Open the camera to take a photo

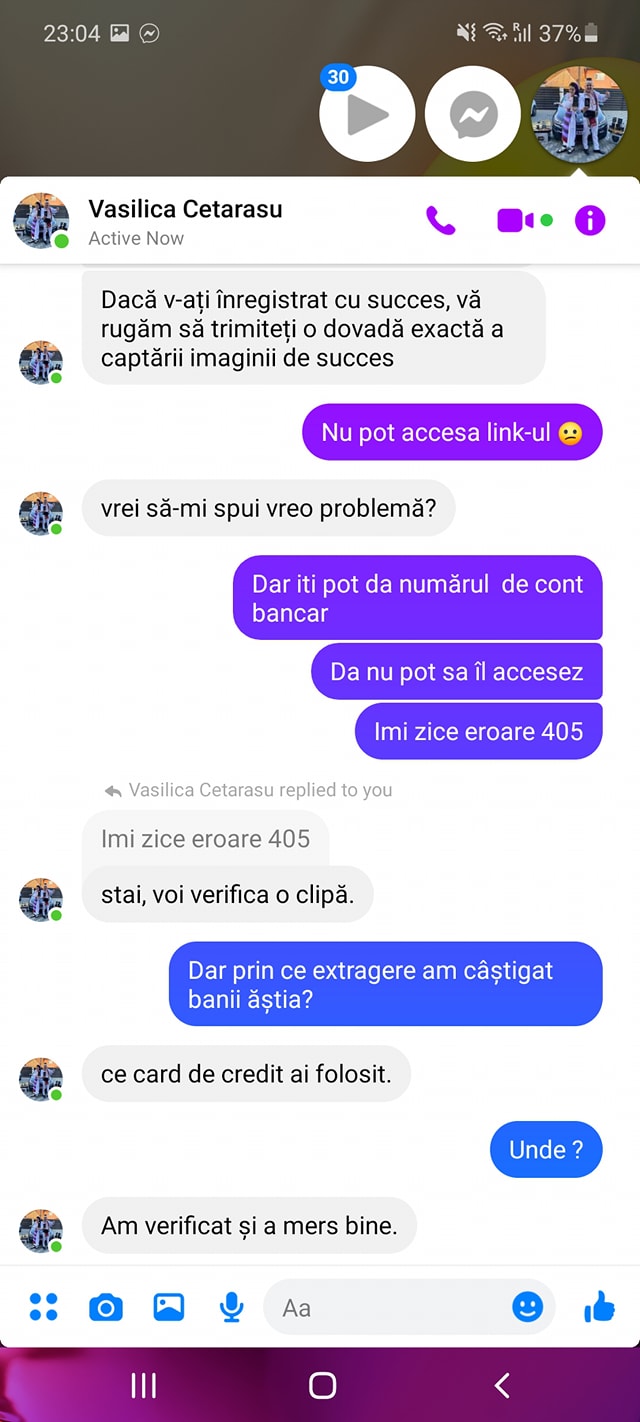[x=106, y=1306]
